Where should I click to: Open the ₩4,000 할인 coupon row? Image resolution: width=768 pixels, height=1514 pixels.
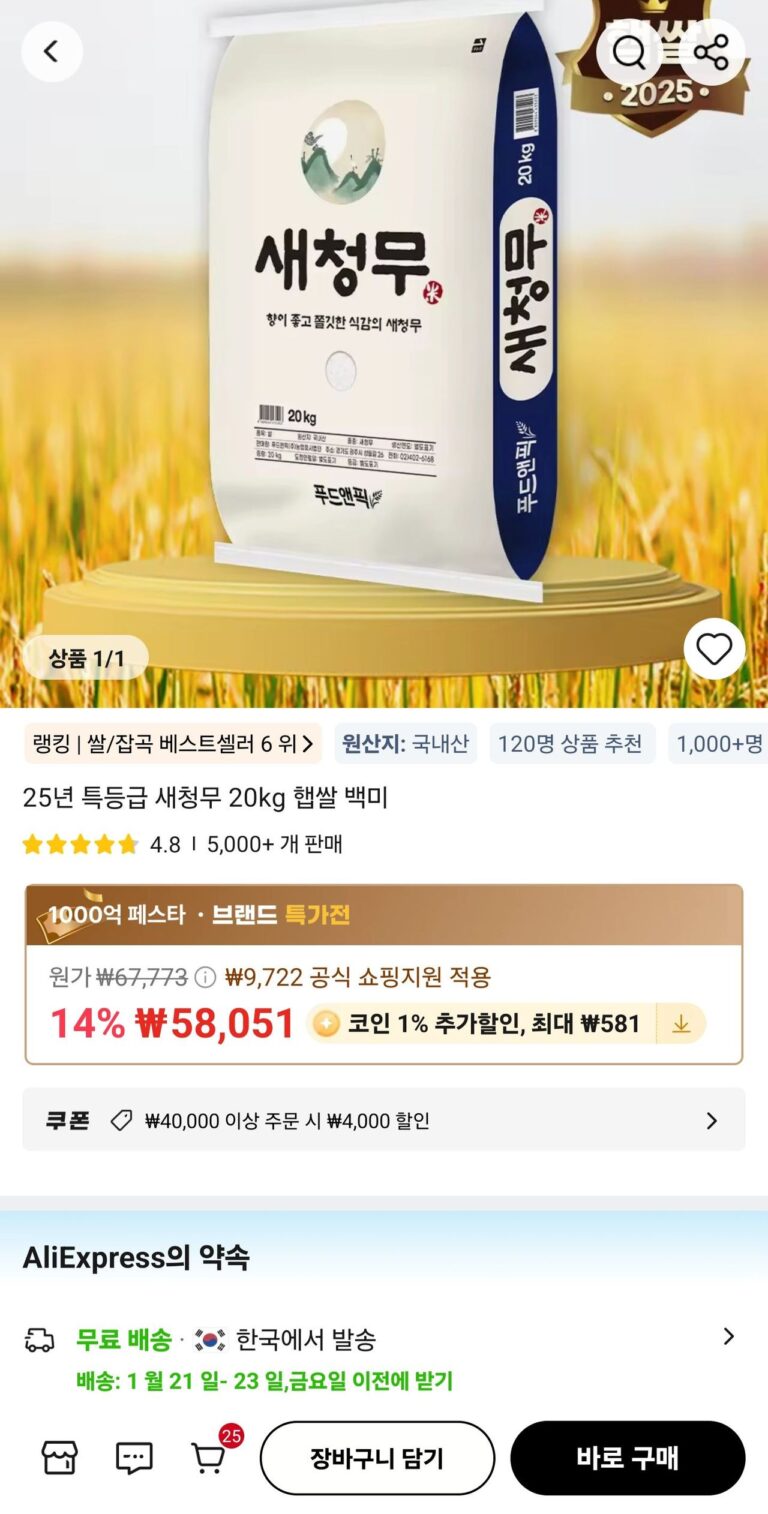[384, 1120]
